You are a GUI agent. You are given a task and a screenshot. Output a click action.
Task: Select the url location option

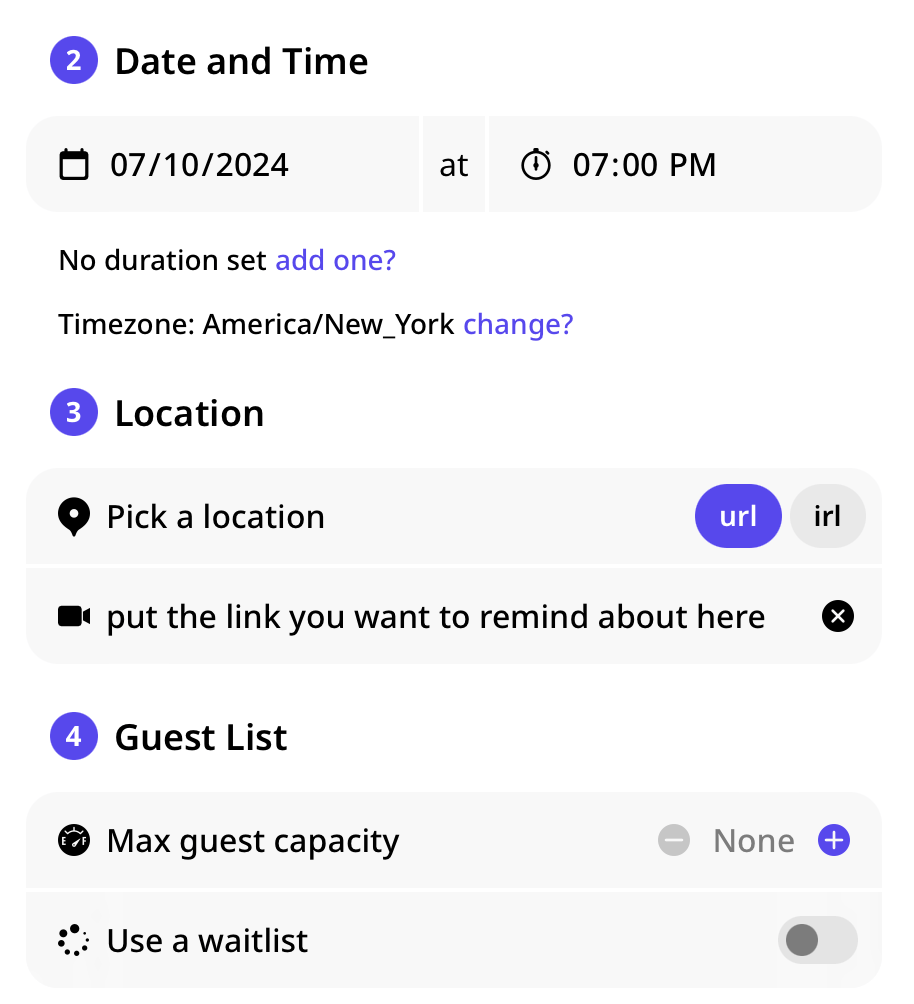tap(738, 517)
